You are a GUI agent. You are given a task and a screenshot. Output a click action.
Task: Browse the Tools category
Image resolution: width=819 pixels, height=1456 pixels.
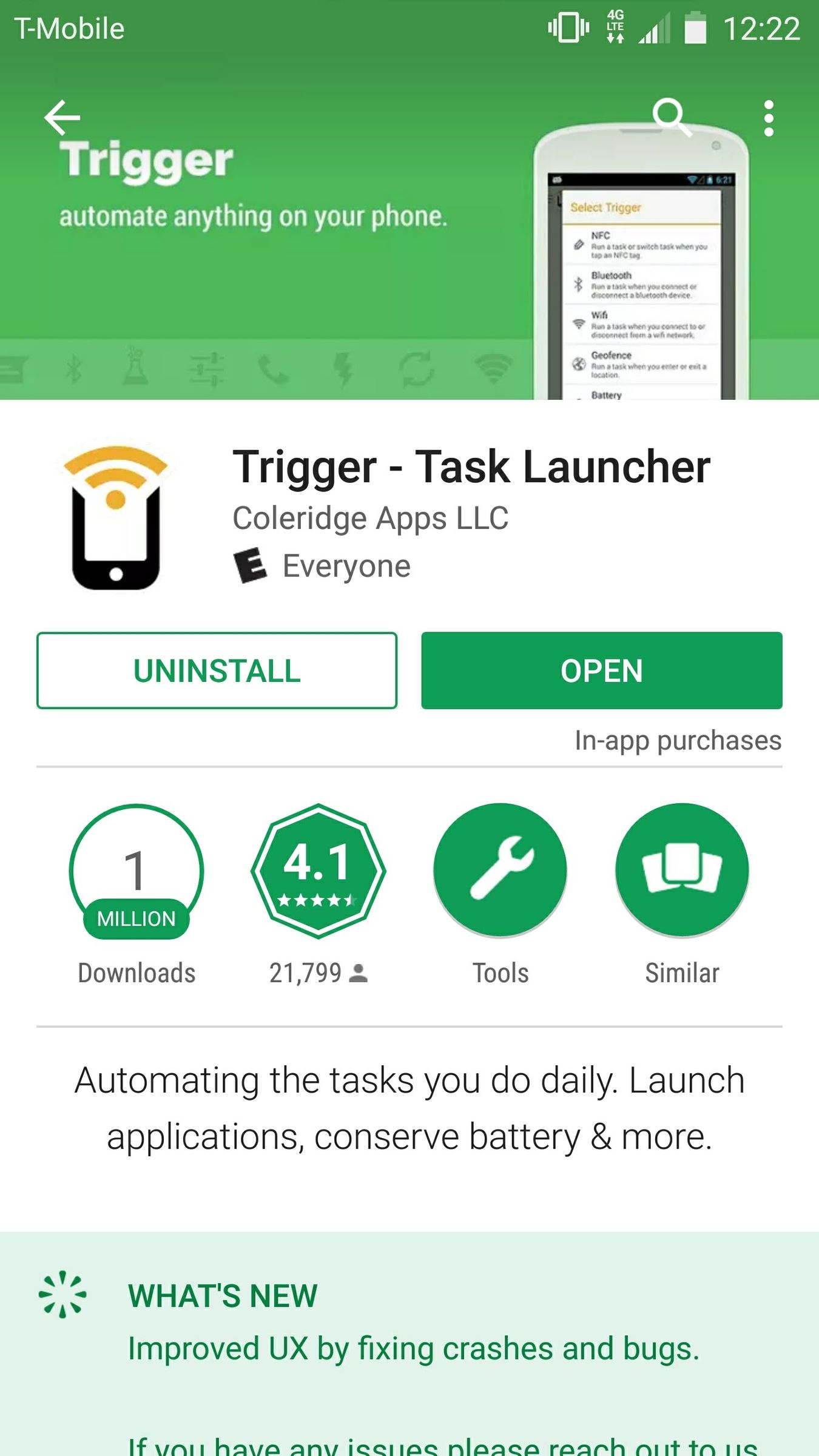coord(500,871)
